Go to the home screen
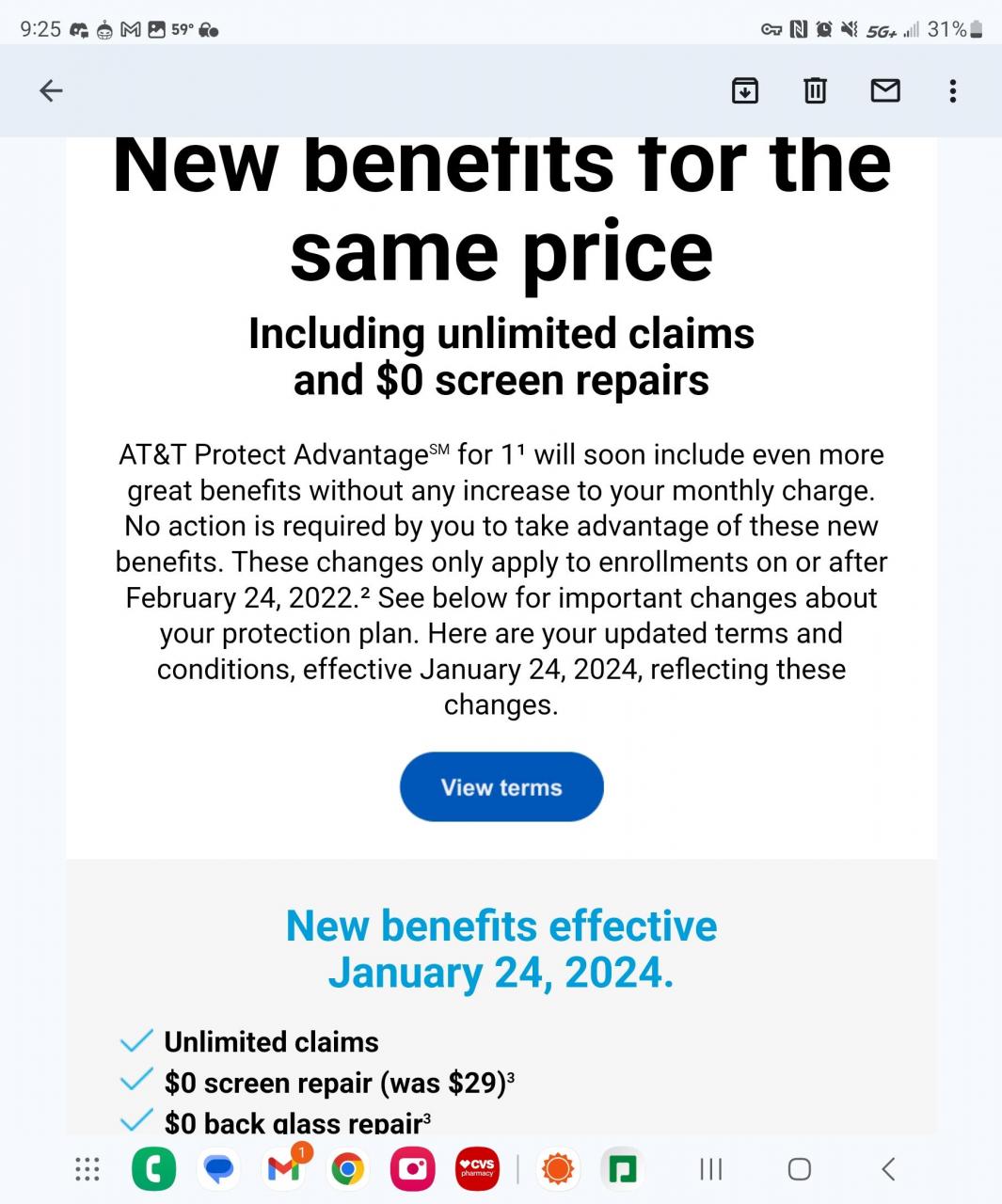Image resolution: width=1002 pixels, height=1204 pixels. 799,1168
